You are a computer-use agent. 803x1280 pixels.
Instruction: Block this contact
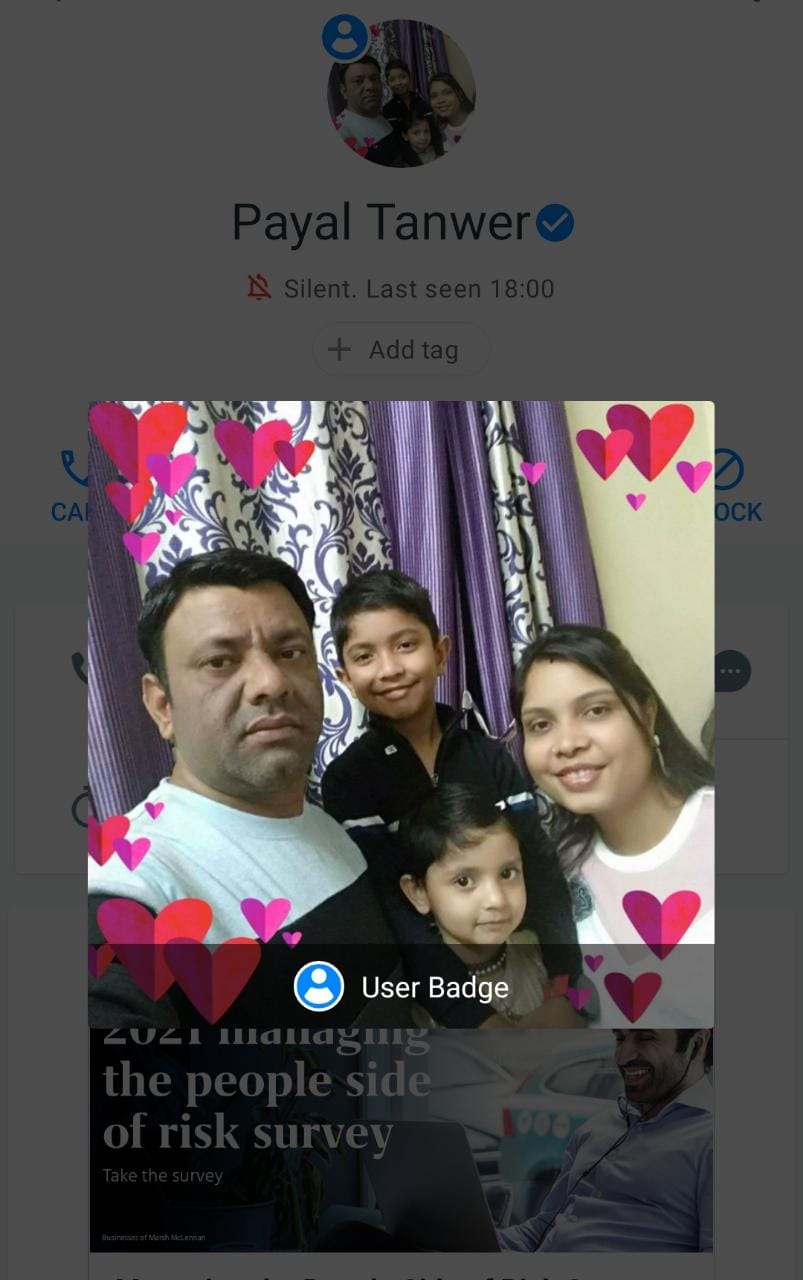click(x=735, y=487)
